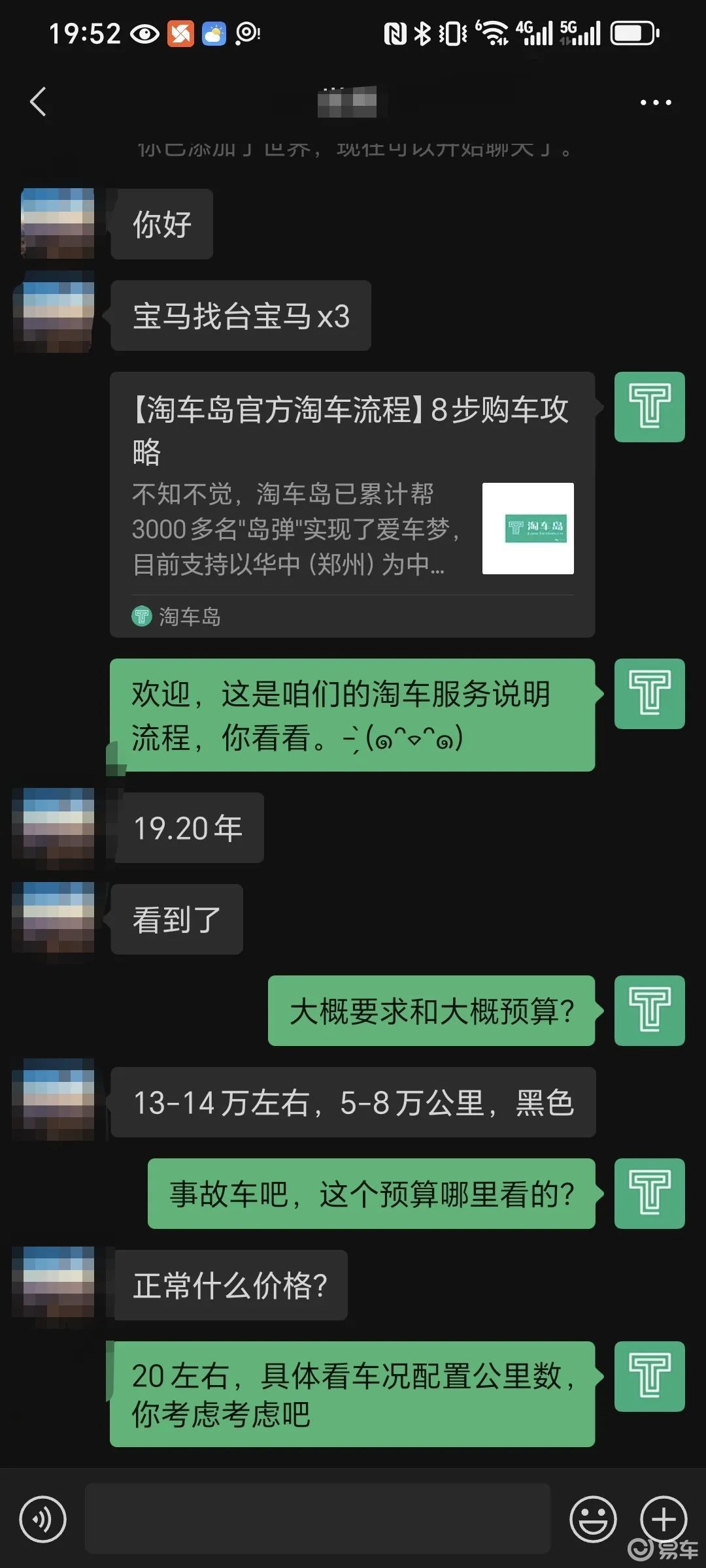The height and width of the screenshot is (1568, 706).
Task: Tap the green T avatar beside 大概要求和大概预算
Action: 649,1011
